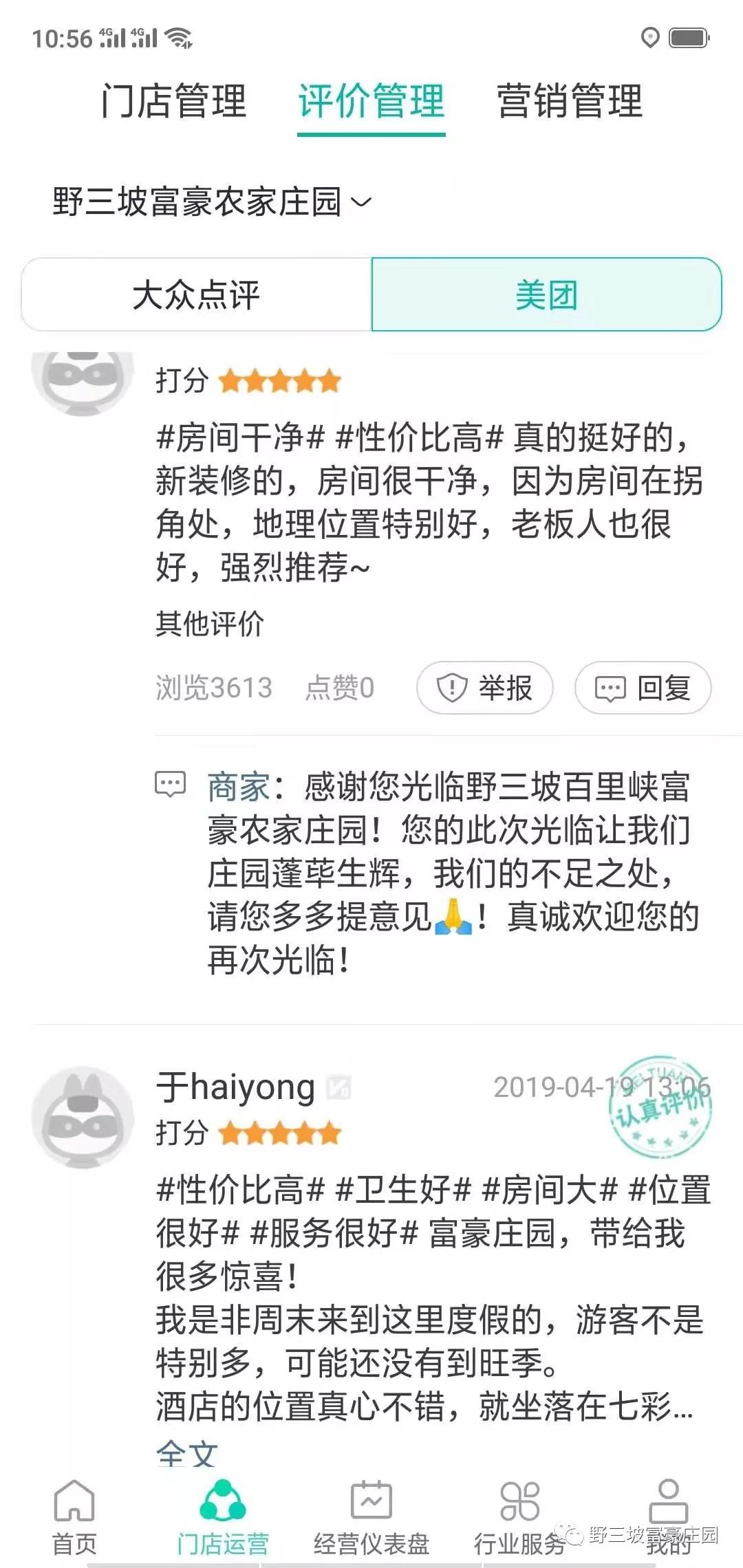Image resolution: width=743 pixels, height=1568 pixels.
Task: Expand 全文 of 于haiyong's review
Action: tap(186, 1452)
